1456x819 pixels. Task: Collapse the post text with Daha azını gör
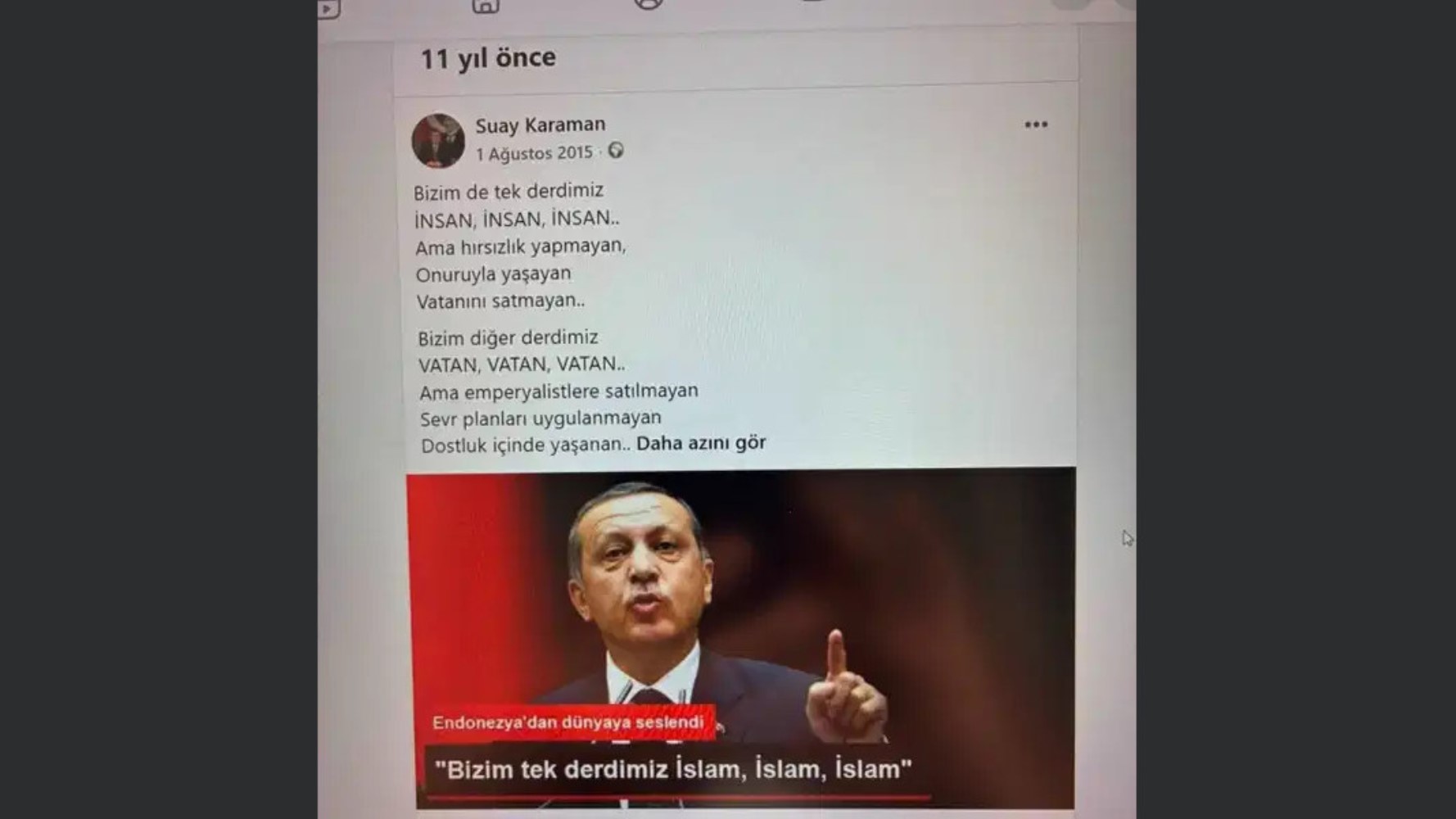point(701,443)
